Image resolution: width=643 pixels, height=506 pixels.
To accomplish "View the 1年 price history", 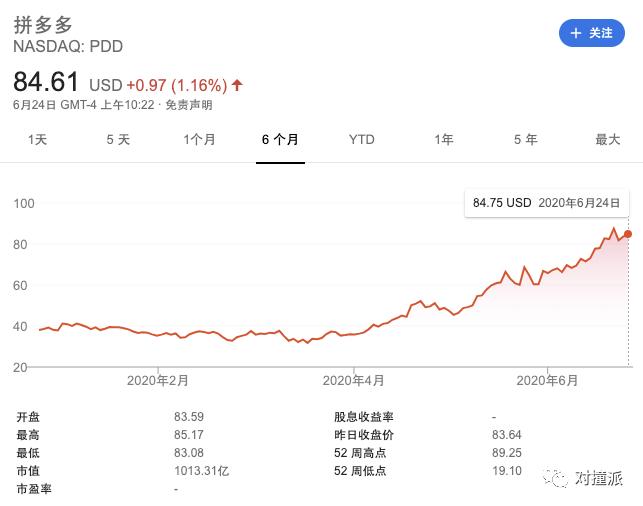I will [x=443, y=140].
